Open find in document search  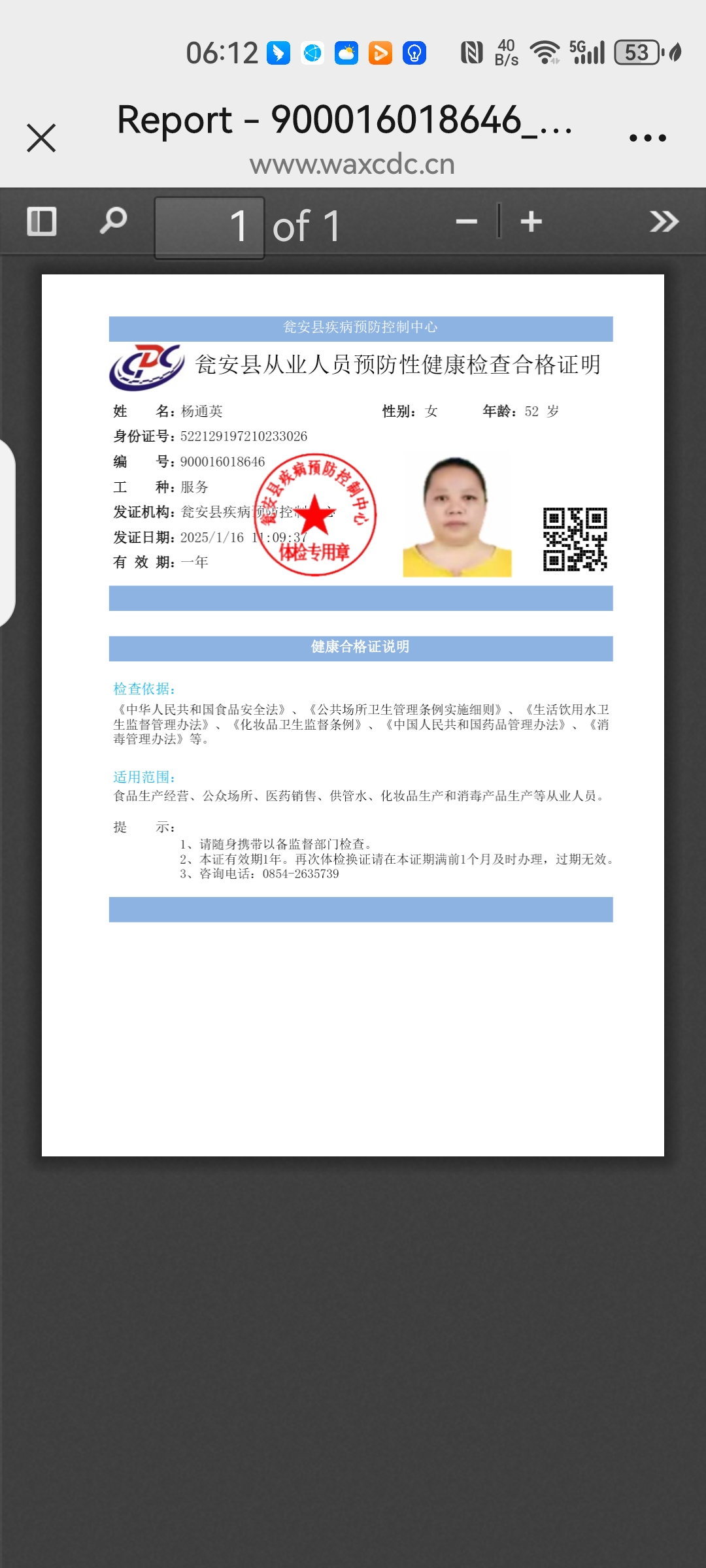113,221
